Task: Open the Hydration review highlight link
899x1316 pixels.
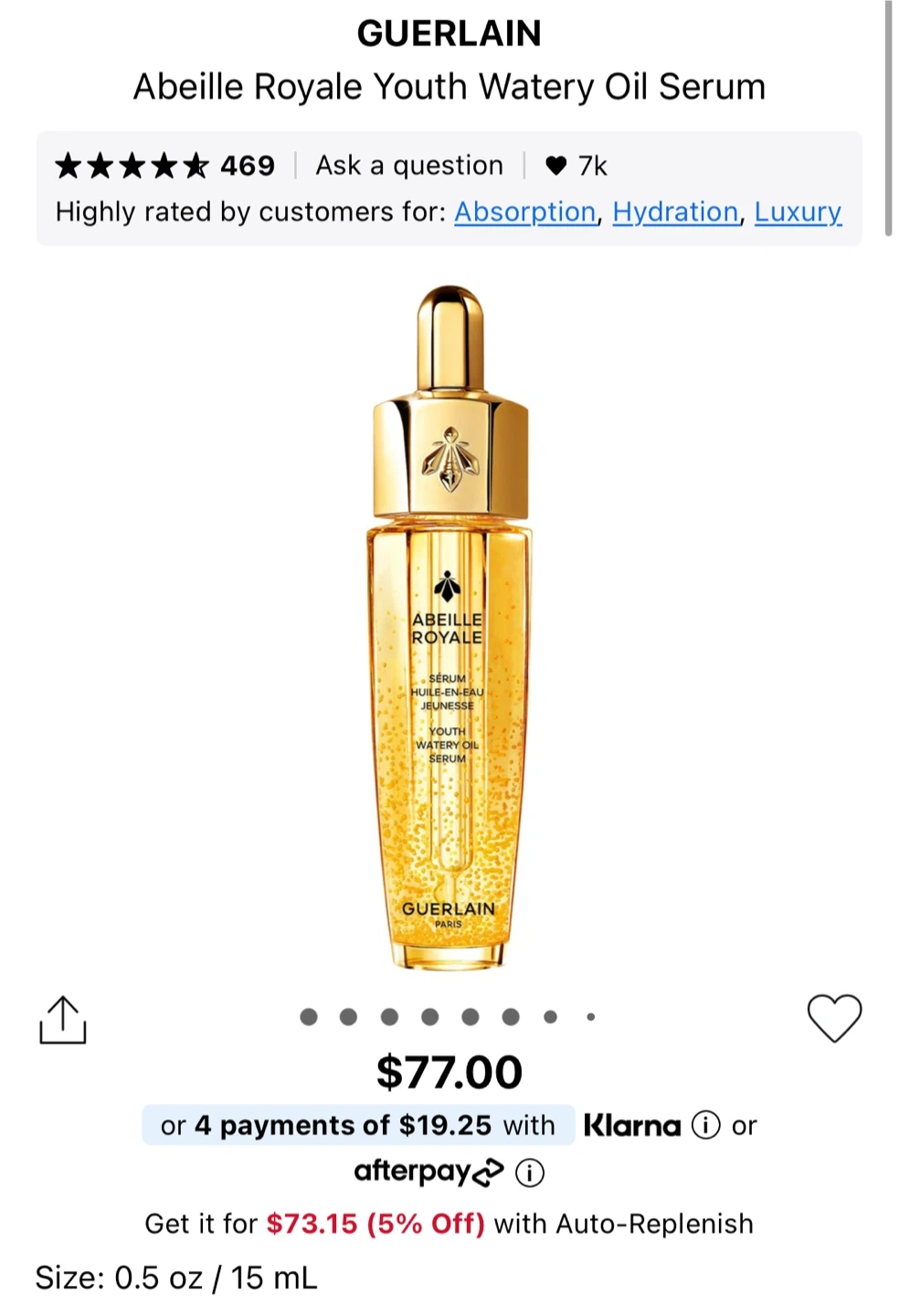Action: (675, 212)
